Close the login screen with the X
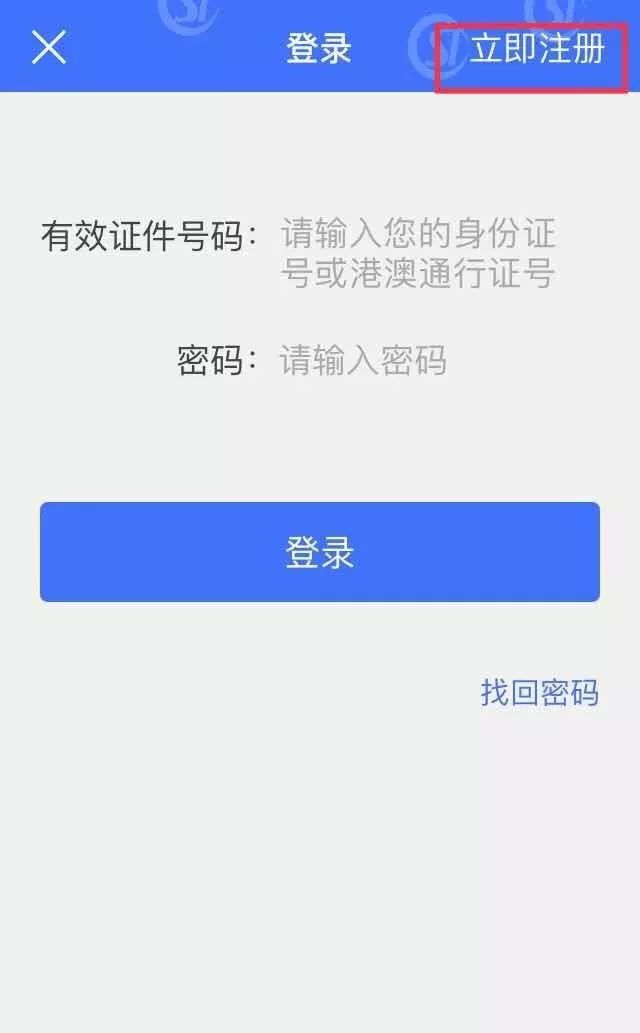The width and height of the screenshot is (640, 1033). (x=49, y=47)
